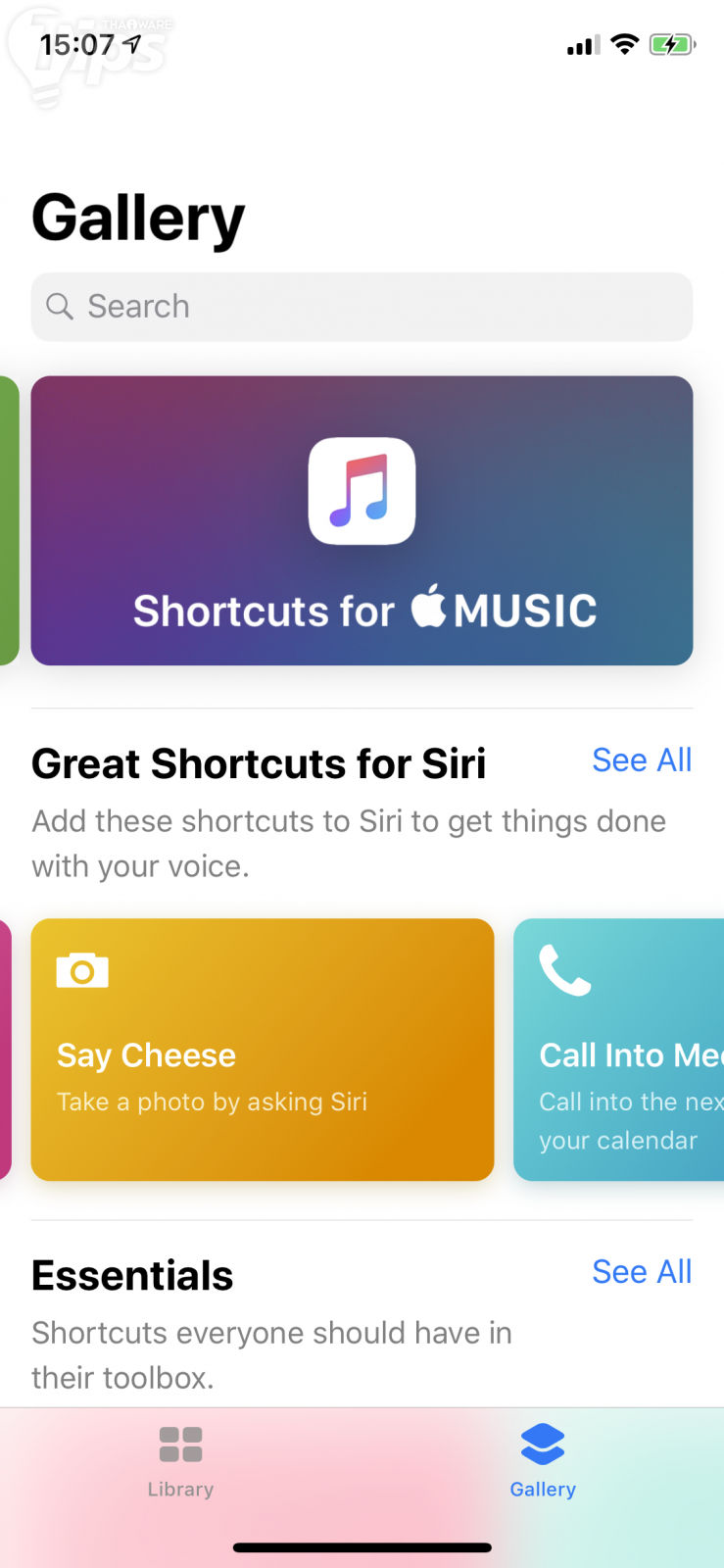Tap the Search field in Gallery
This screenshot has width=724, height=1568.
[362, 307]
